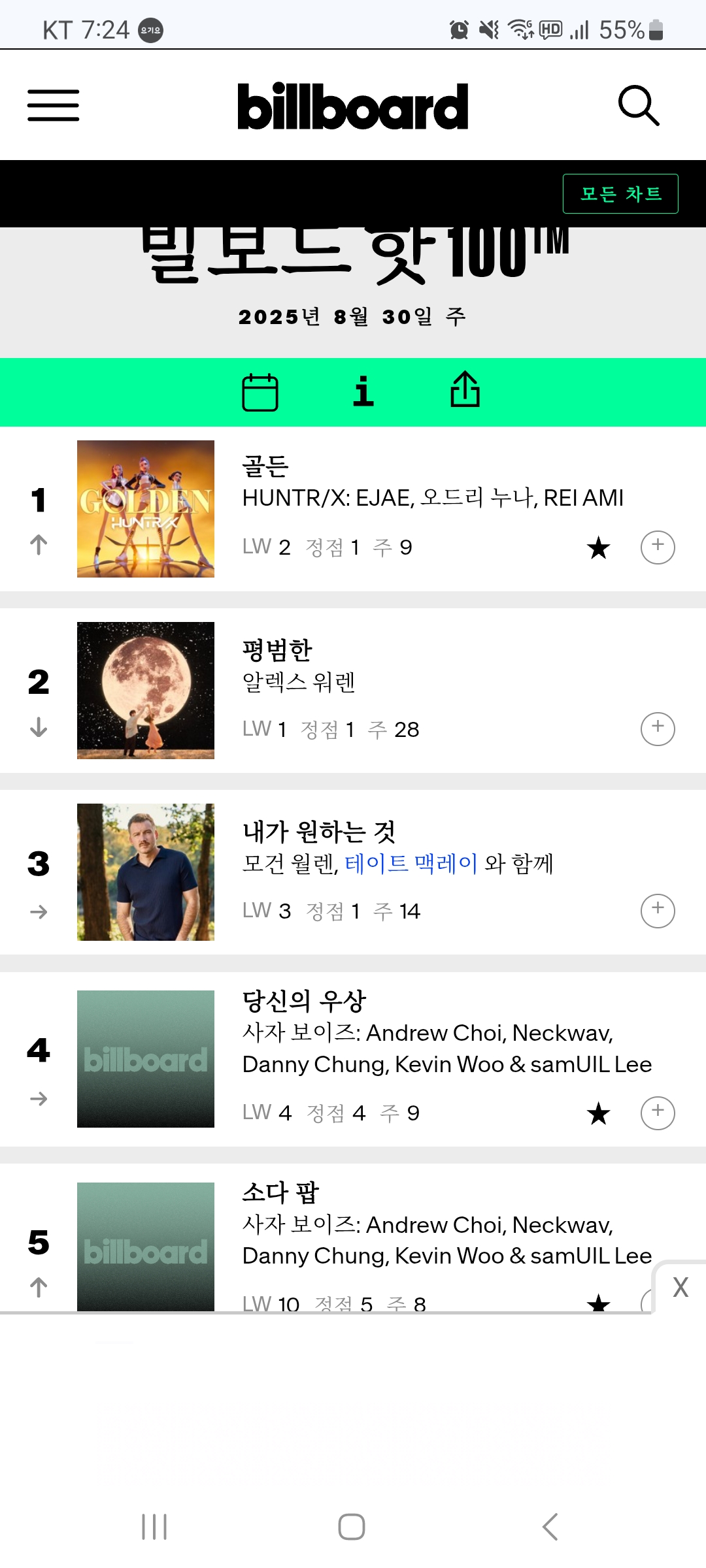Expand details for 평범한
The width and height of the screenshot is (706, 1568).
[658, 729]
